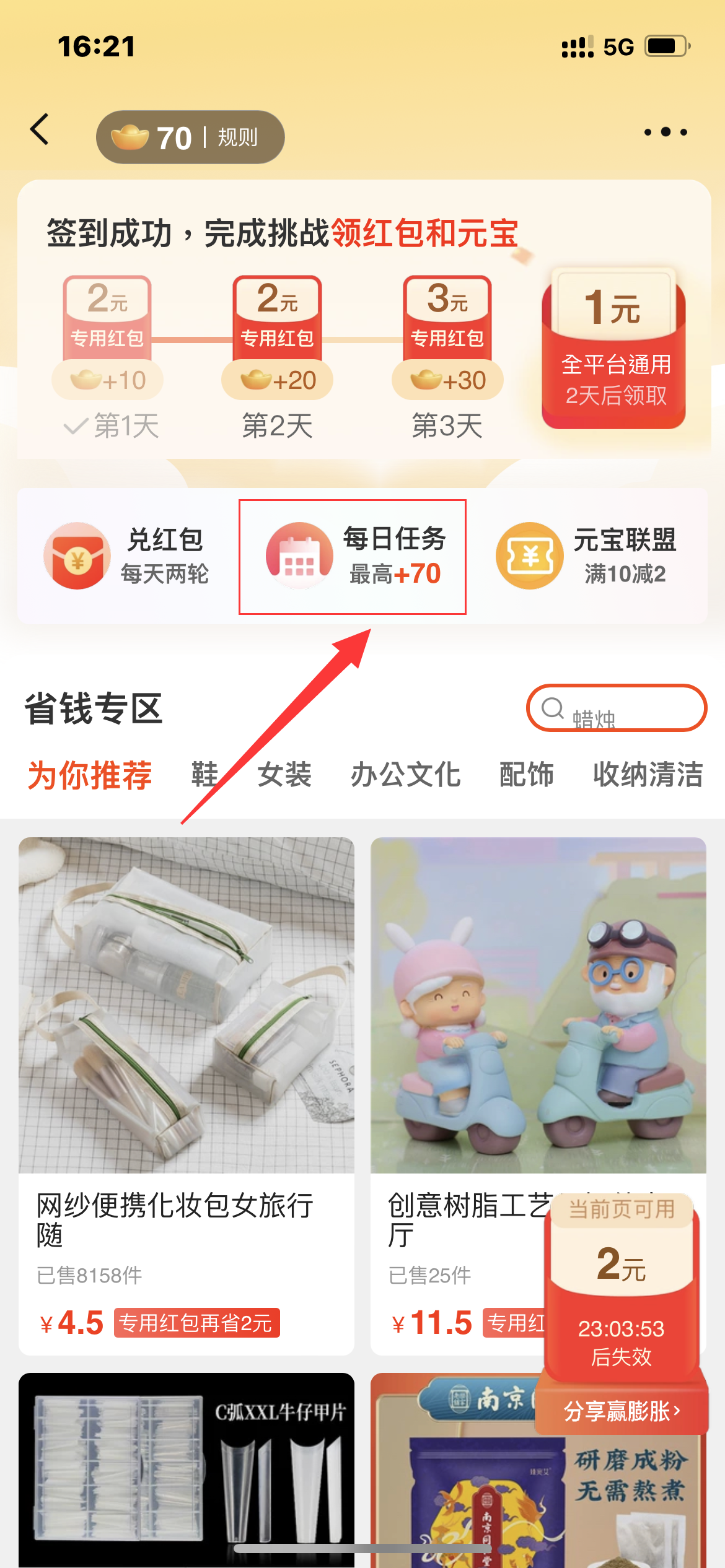
Task: Switch to the 配饰 tab
Action: tap(526, 775)
